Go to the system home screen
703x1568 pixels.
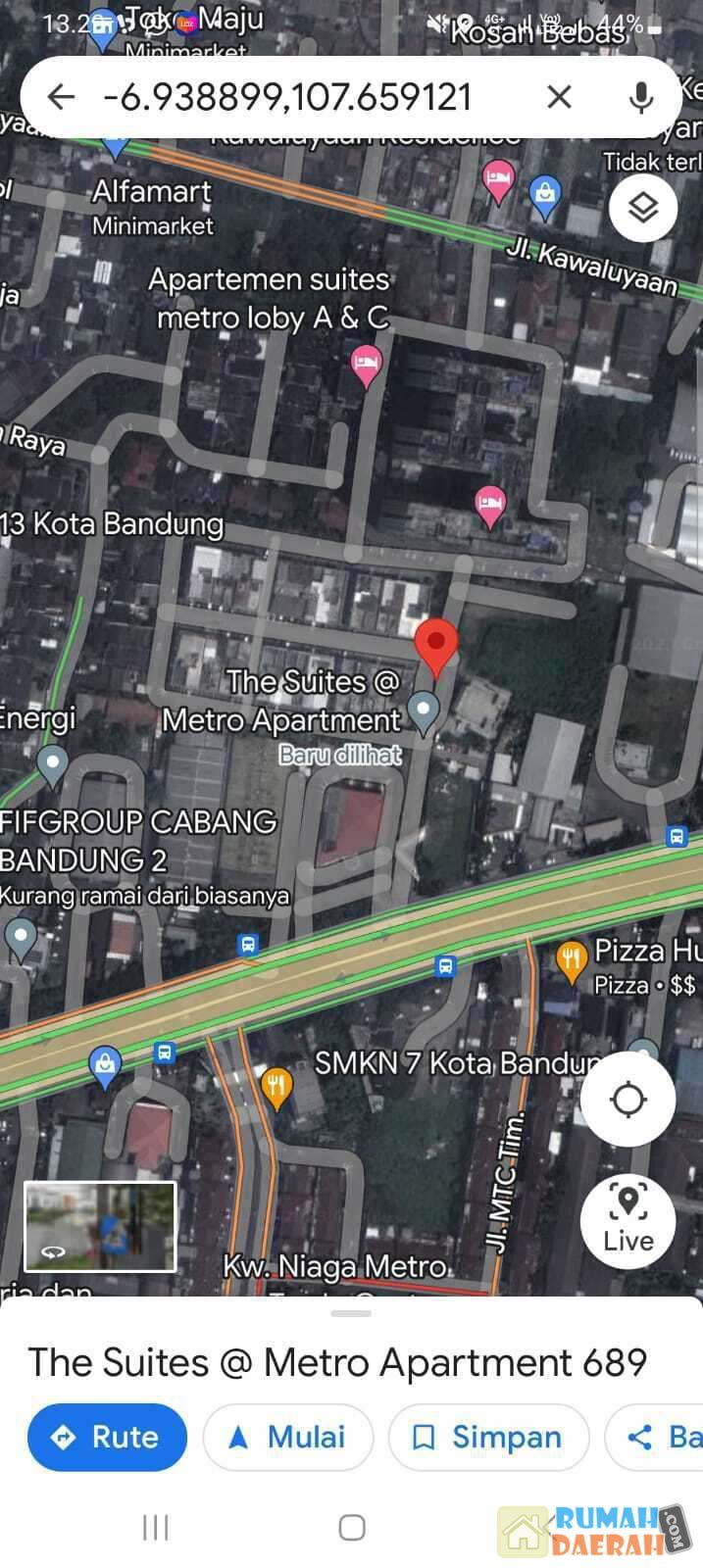click(351, 1527)
